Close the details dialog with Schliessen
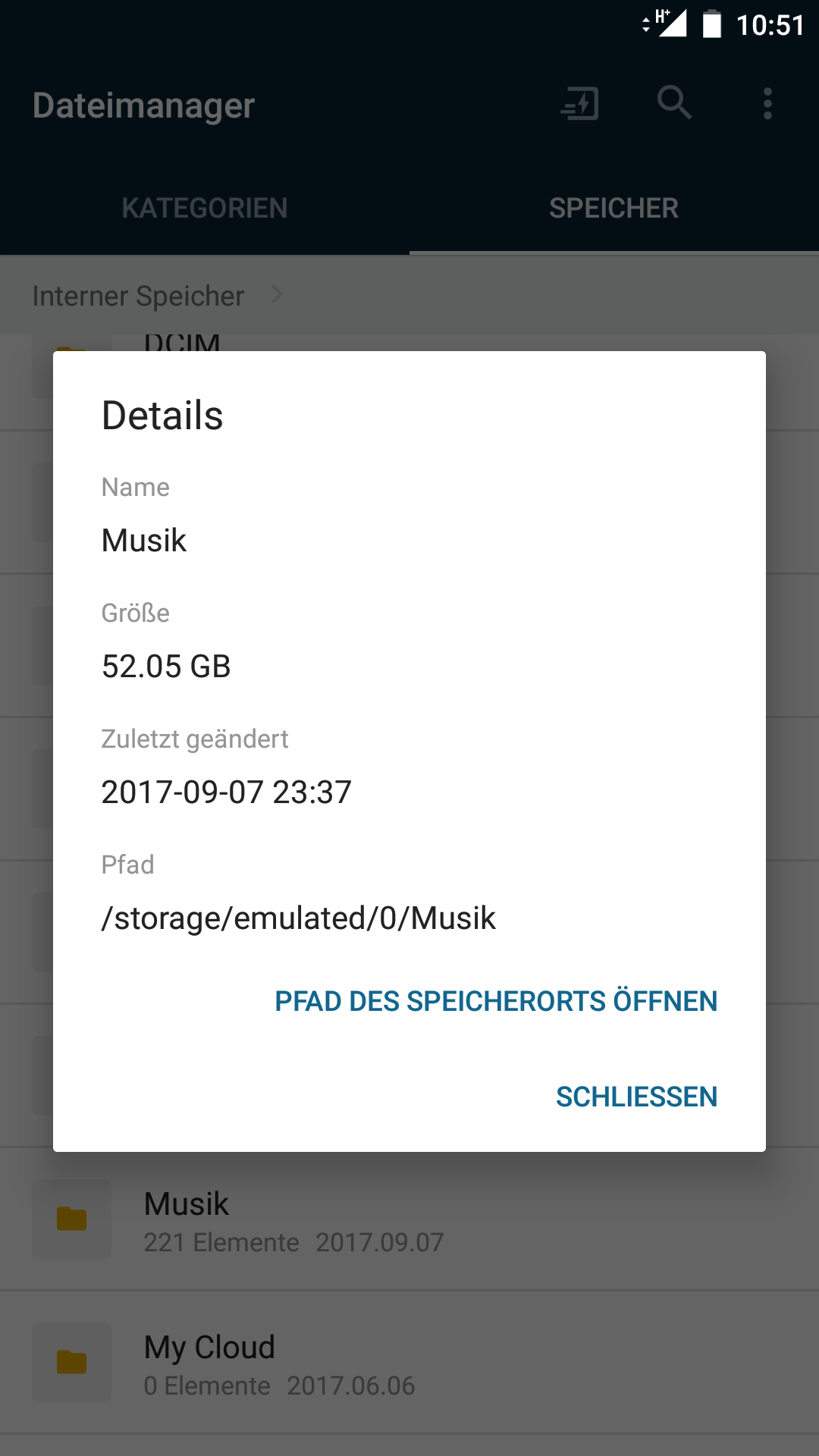The width and height of the screenshot is (819, 1456). [x=636, y=1097]
